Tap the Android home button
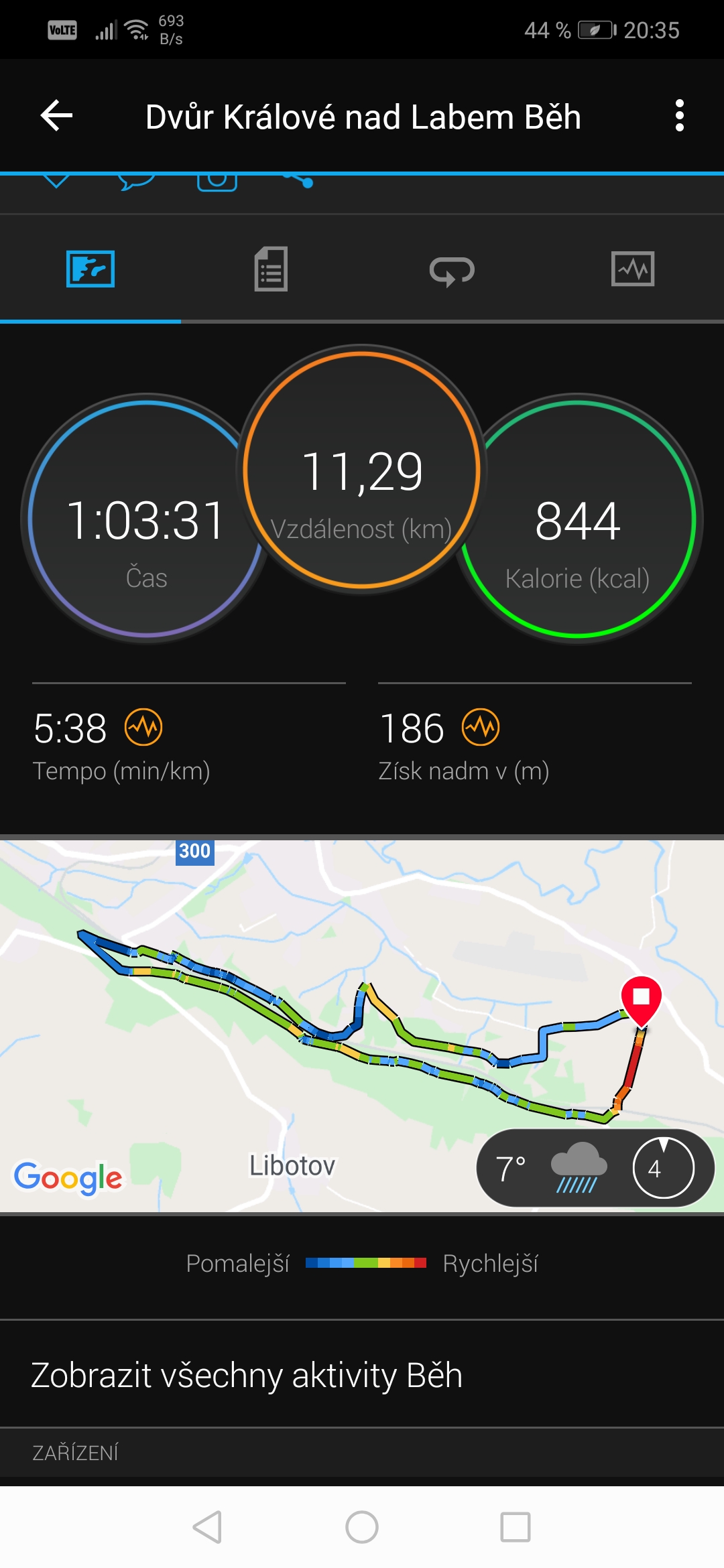This screenshot has height=1568, width=724. pos(362,1527)
